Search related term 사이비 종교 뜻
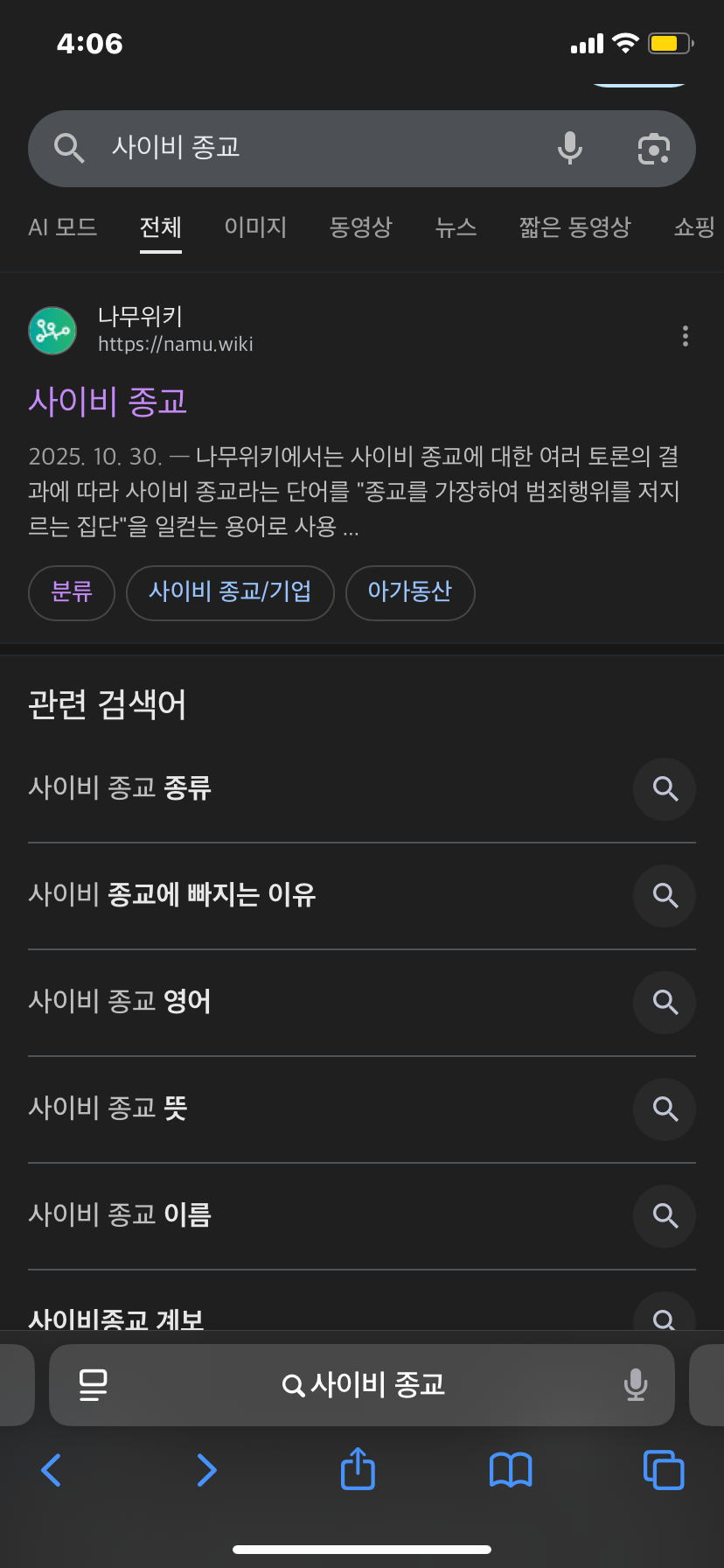 click(x=108, y=1109)
